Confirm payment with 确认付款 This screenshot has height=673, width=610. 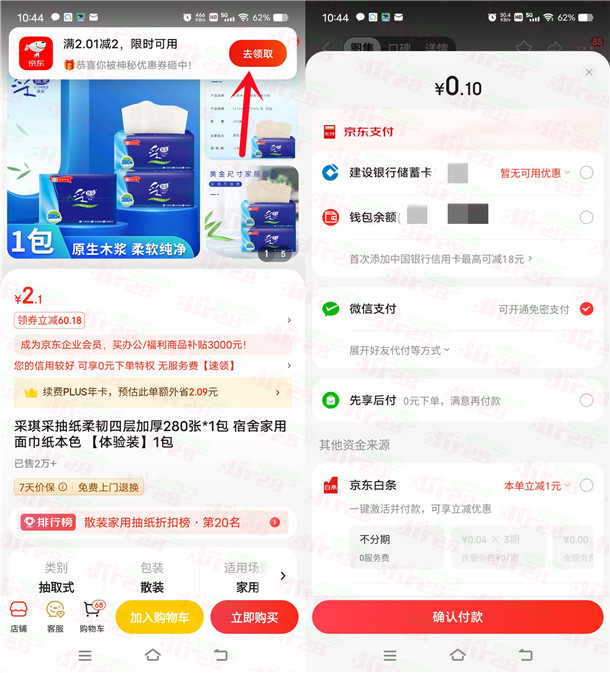tap(457, 617)
